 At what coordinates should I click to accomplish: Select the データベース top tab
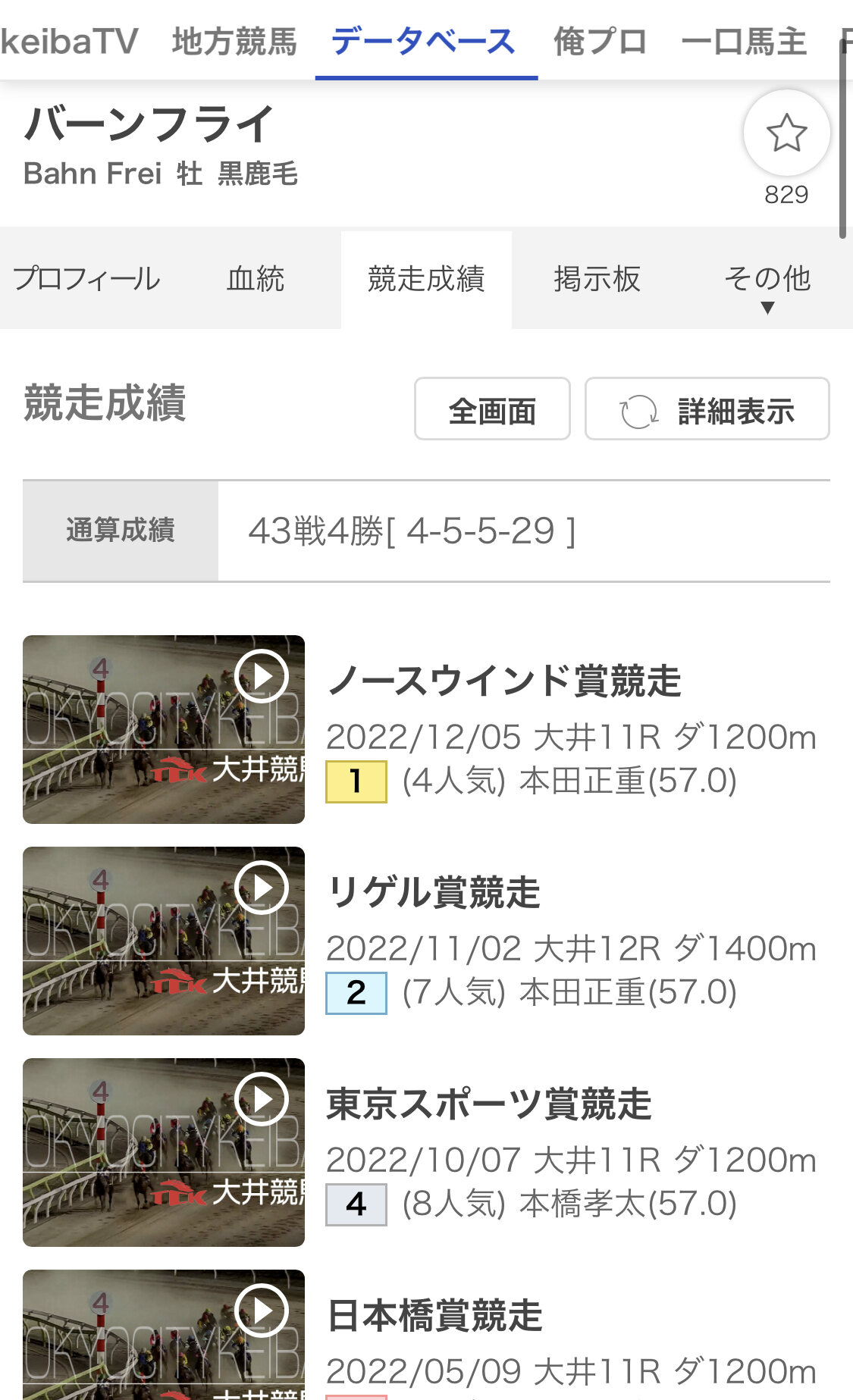pyautogui.click(x=423, y=41)
